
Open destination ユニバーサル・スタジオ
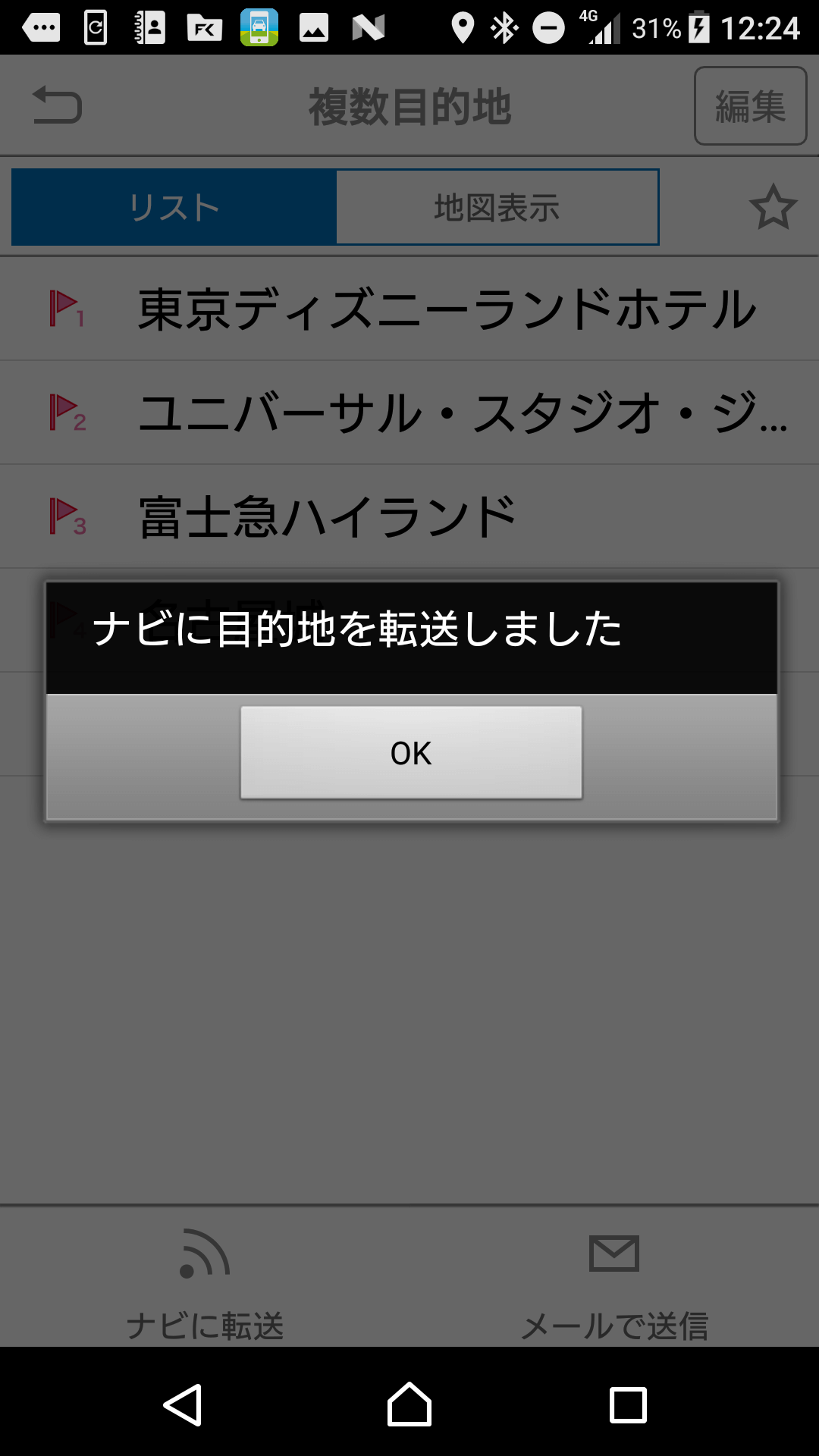409,413
